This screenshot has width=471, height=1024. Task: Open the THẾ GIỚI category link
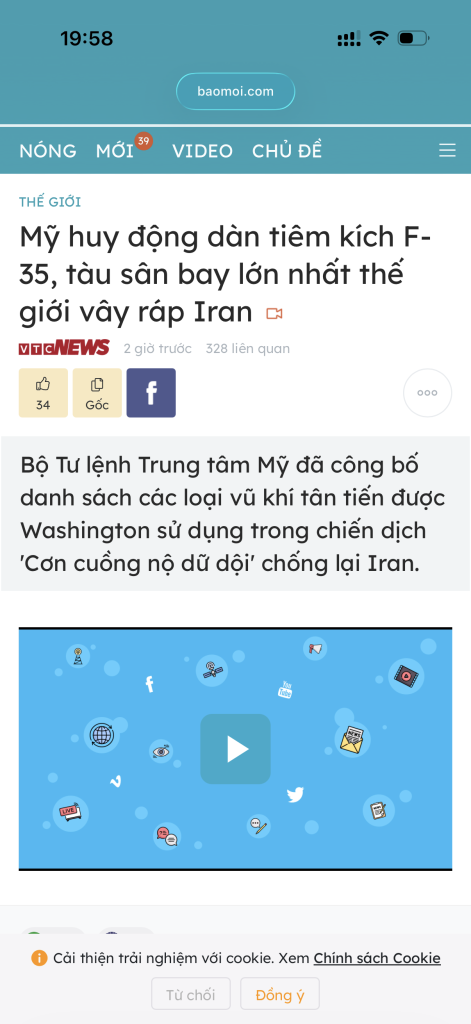click(50, 202)
